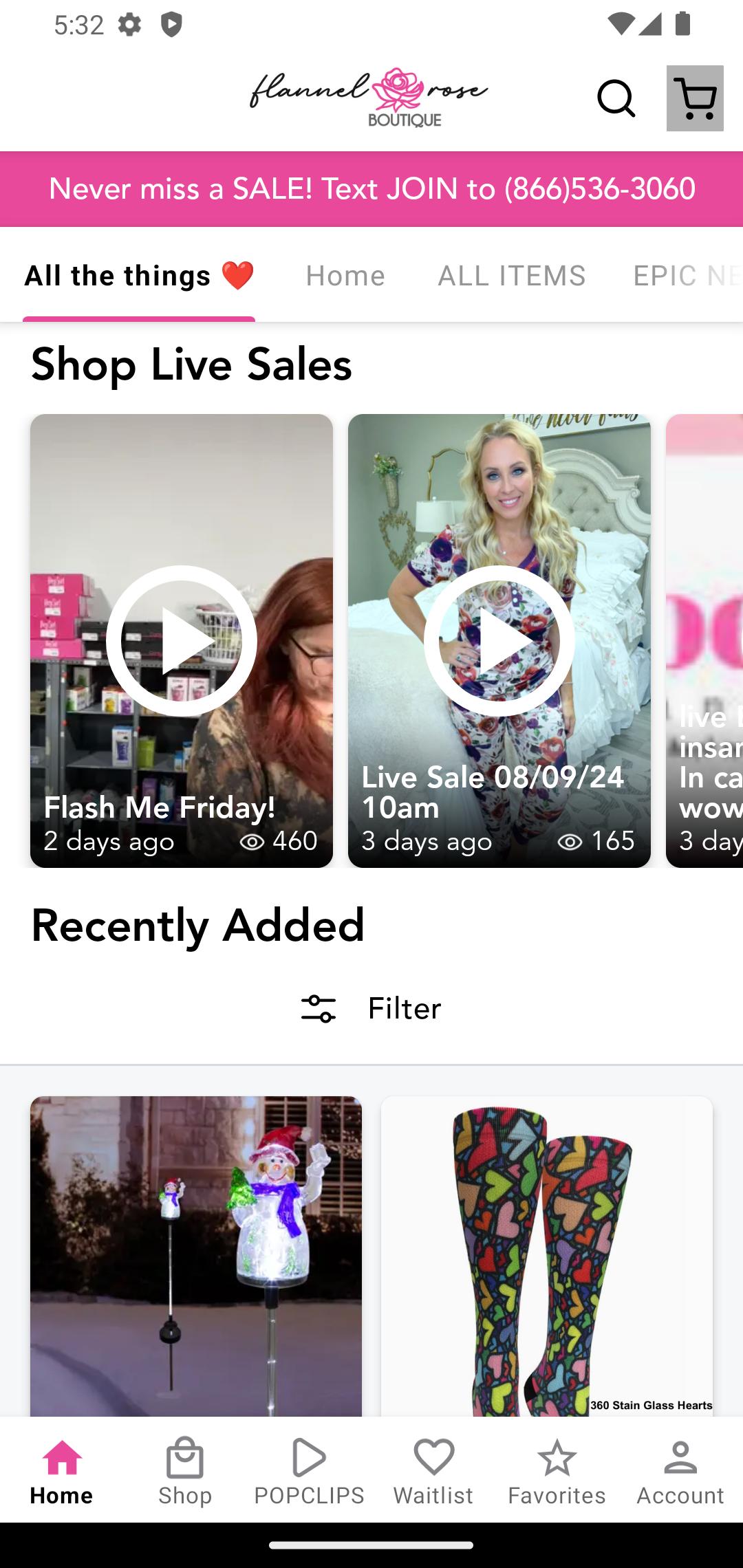Play Live Sale 08/09/24 10am video
This screenshot has height=1568, width=743.
point(499,641)
